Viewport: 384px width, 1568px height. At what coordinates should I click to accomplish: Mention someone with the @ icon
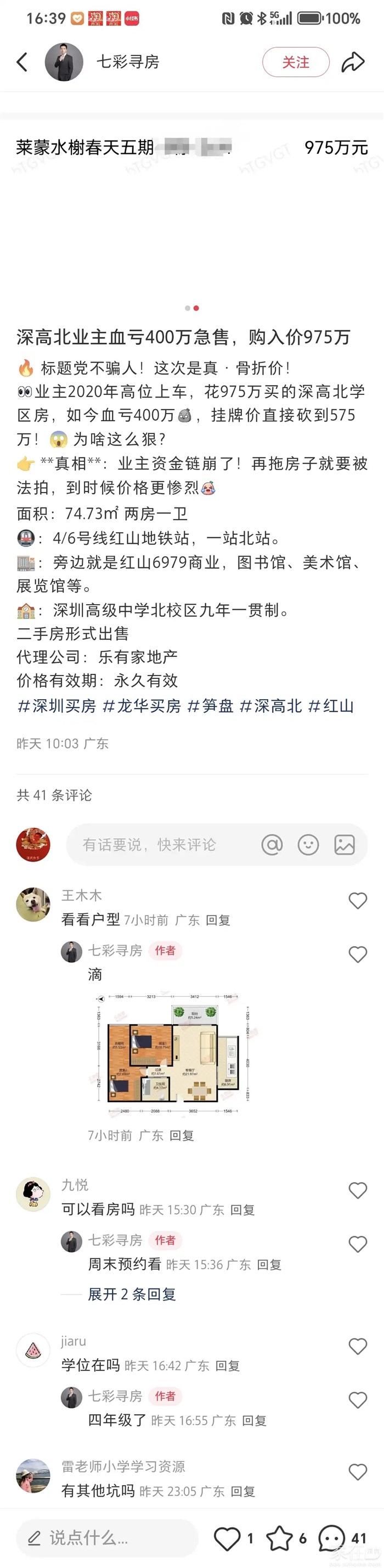point(272,845)
